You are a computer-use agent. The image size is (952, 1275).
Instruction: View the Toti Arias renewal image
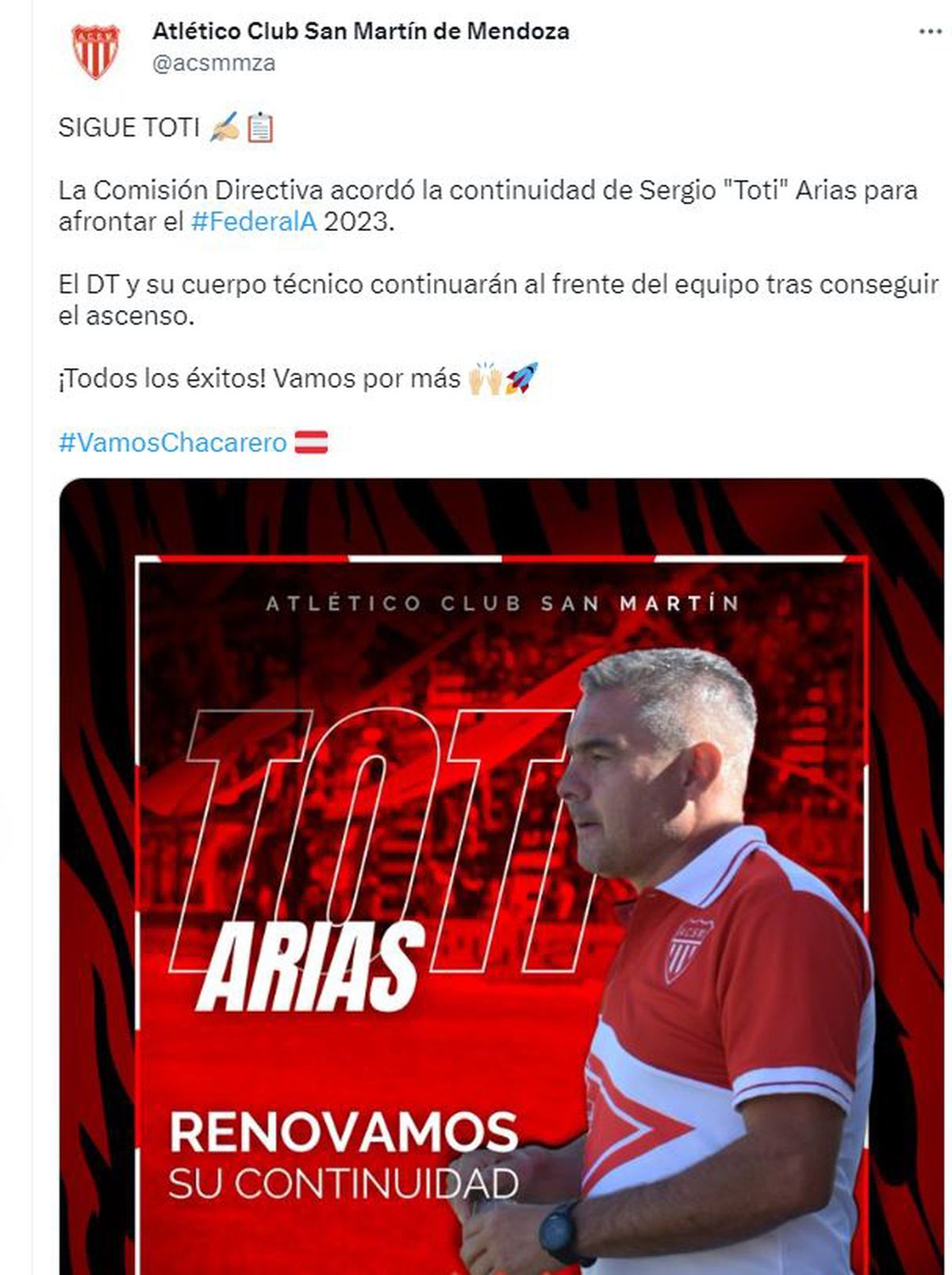pyautogui.click(x=501, y=873)
